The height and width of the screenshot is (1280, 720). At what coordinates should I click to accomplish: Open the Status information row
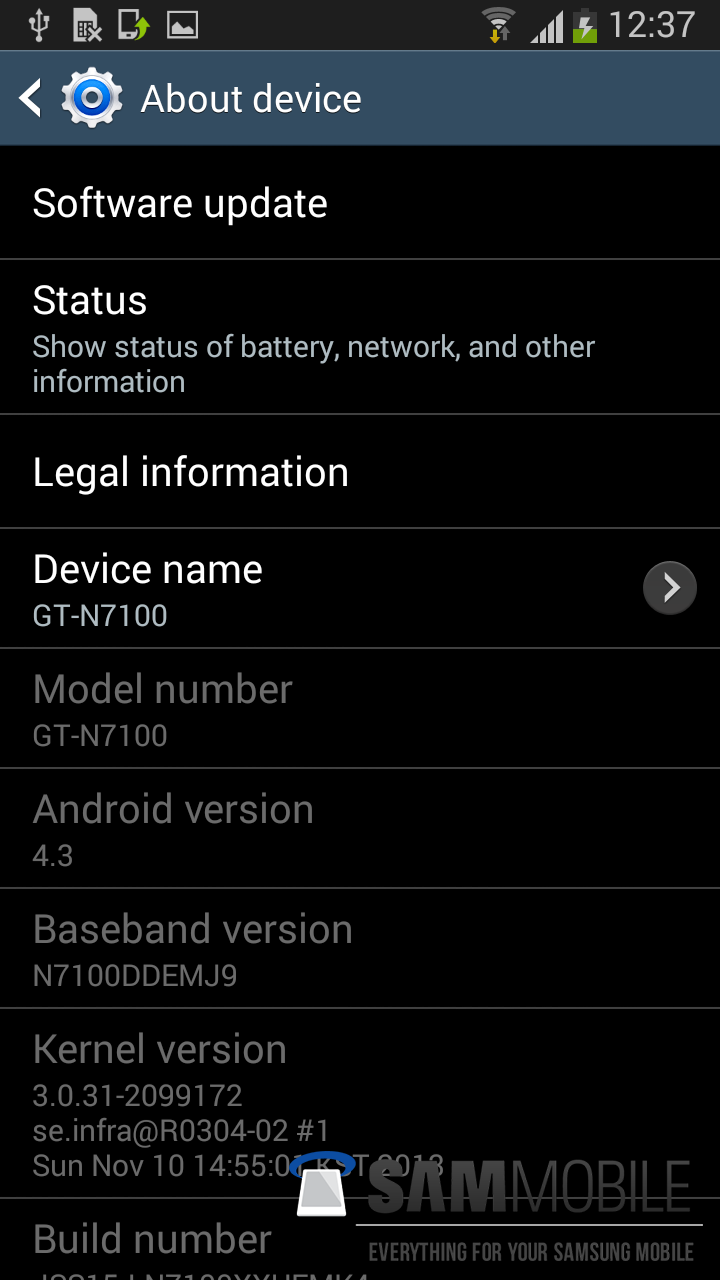click(360, 338)
